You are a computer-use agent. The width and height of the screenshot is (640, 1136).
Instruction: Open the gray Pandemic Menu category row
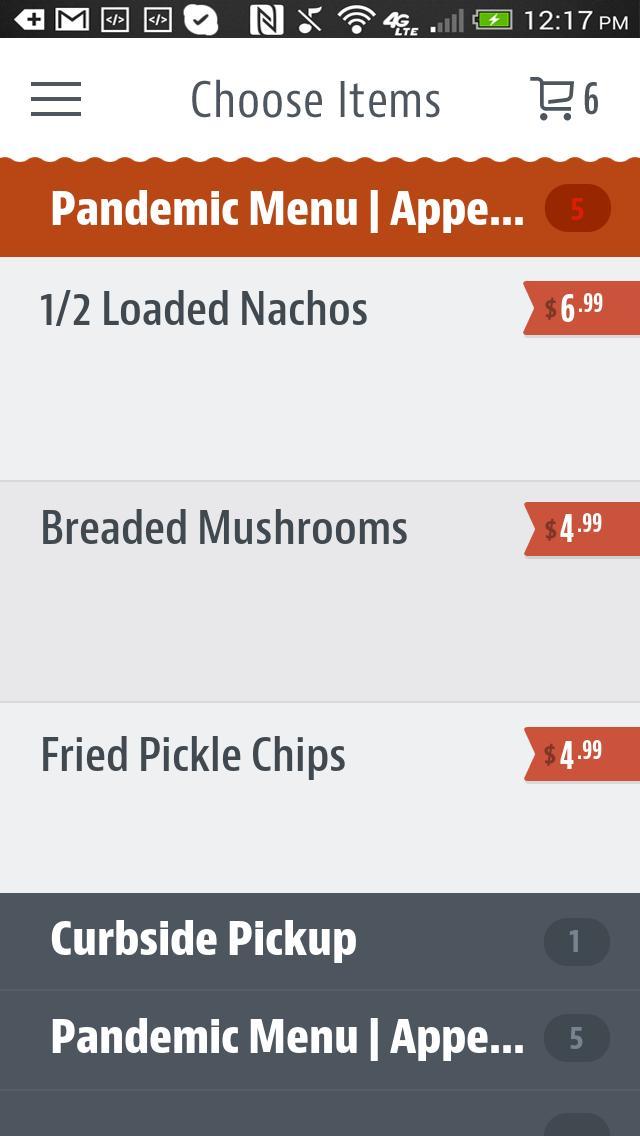[x=320, y=1038]
